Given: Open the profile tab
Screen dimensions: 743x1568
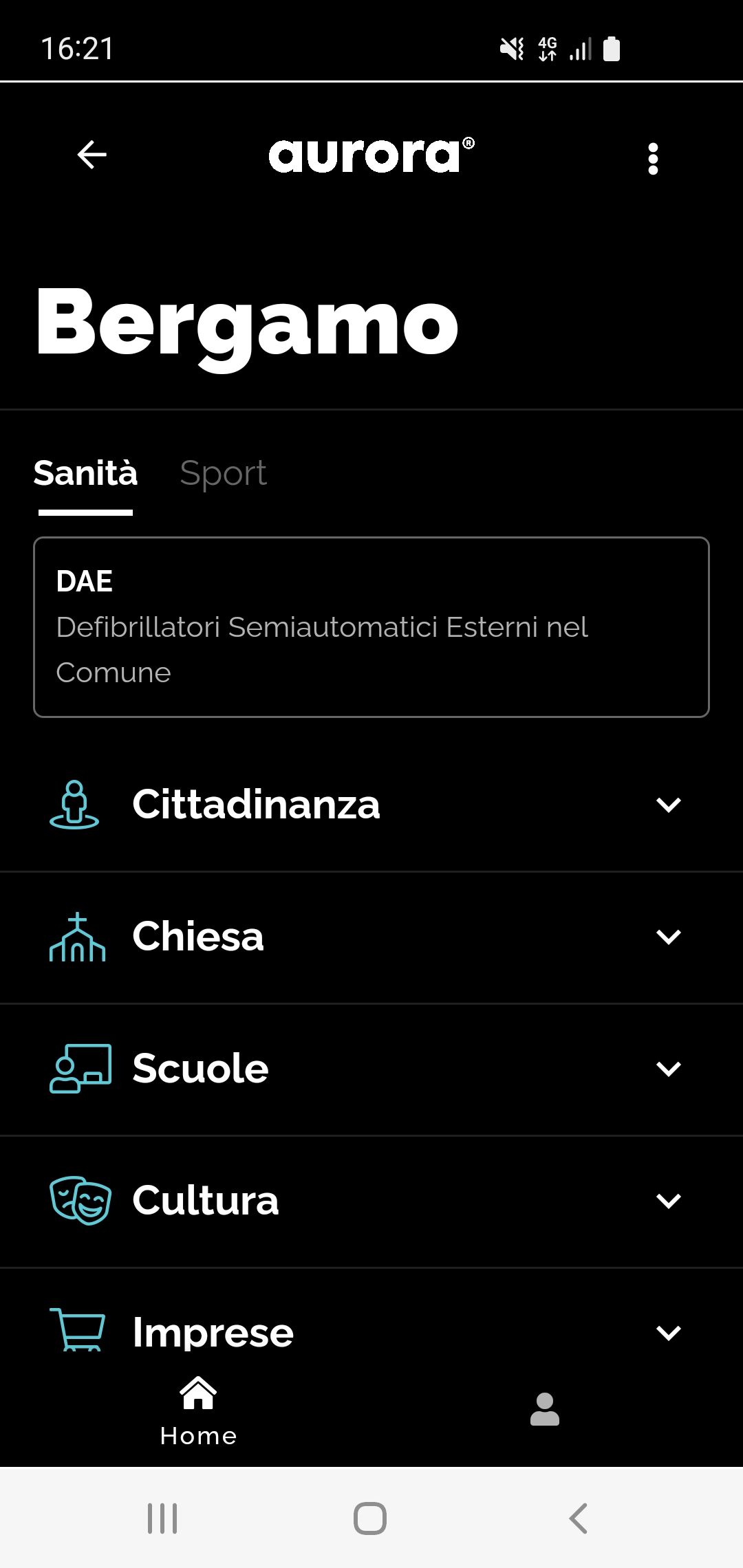Looking at the screenshot, I should [x=544, y=1410].
